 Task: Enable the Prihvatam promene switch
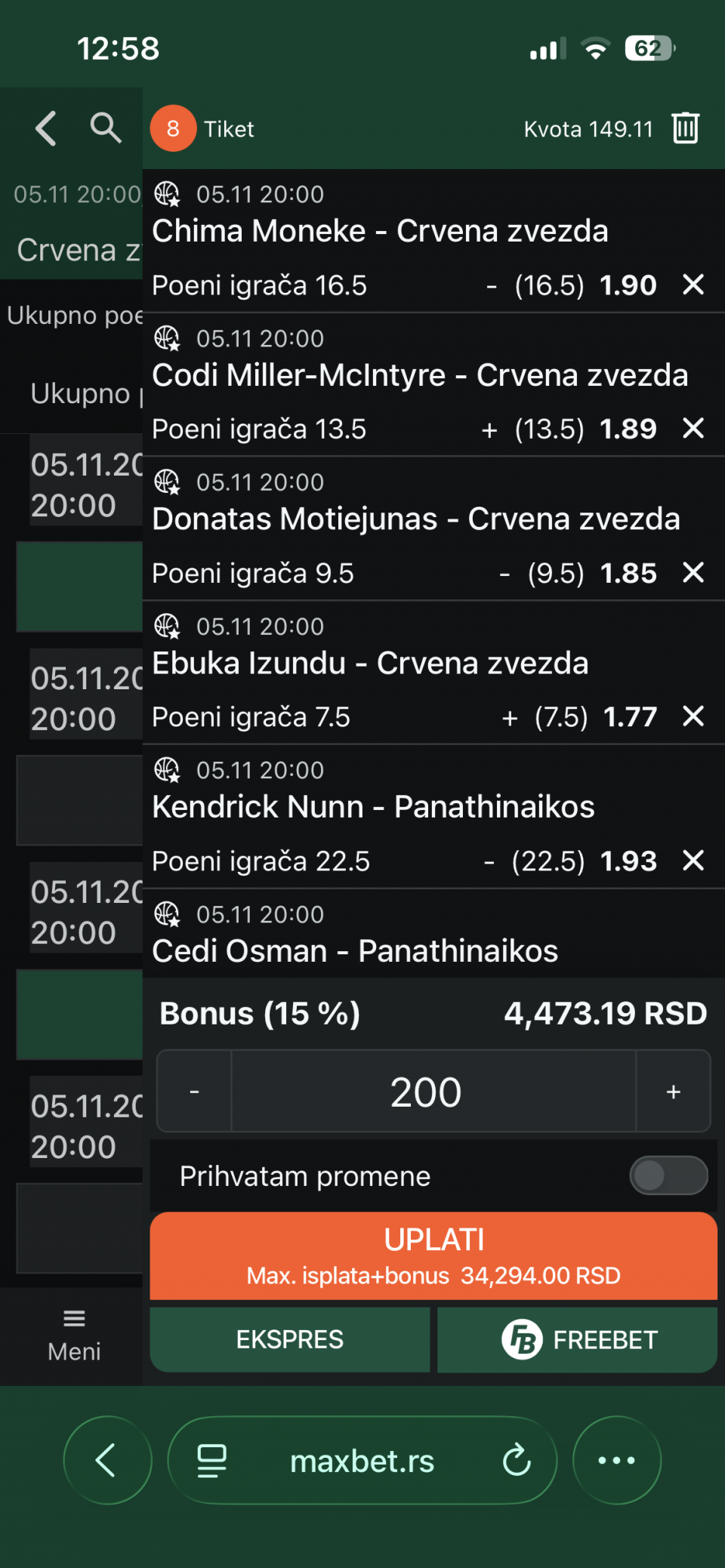click(668, 1175)
